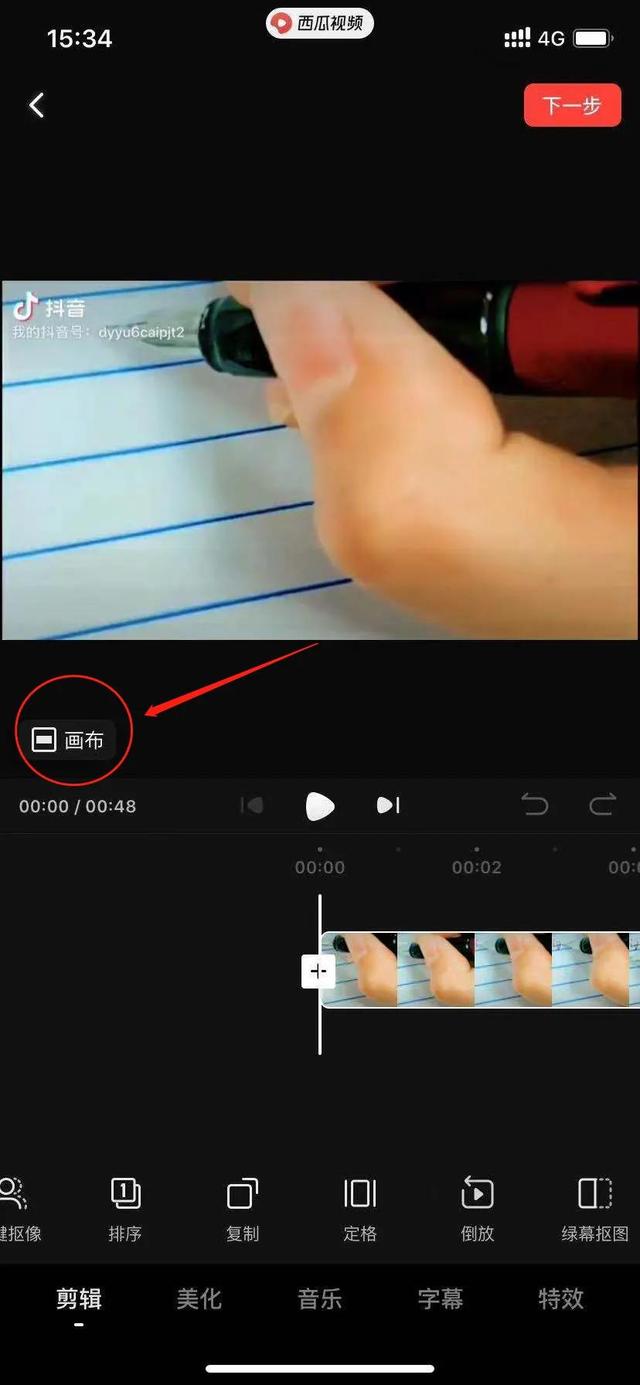640x1385 pixels.
Task: Play the video preview
Action: click(320, 806)
